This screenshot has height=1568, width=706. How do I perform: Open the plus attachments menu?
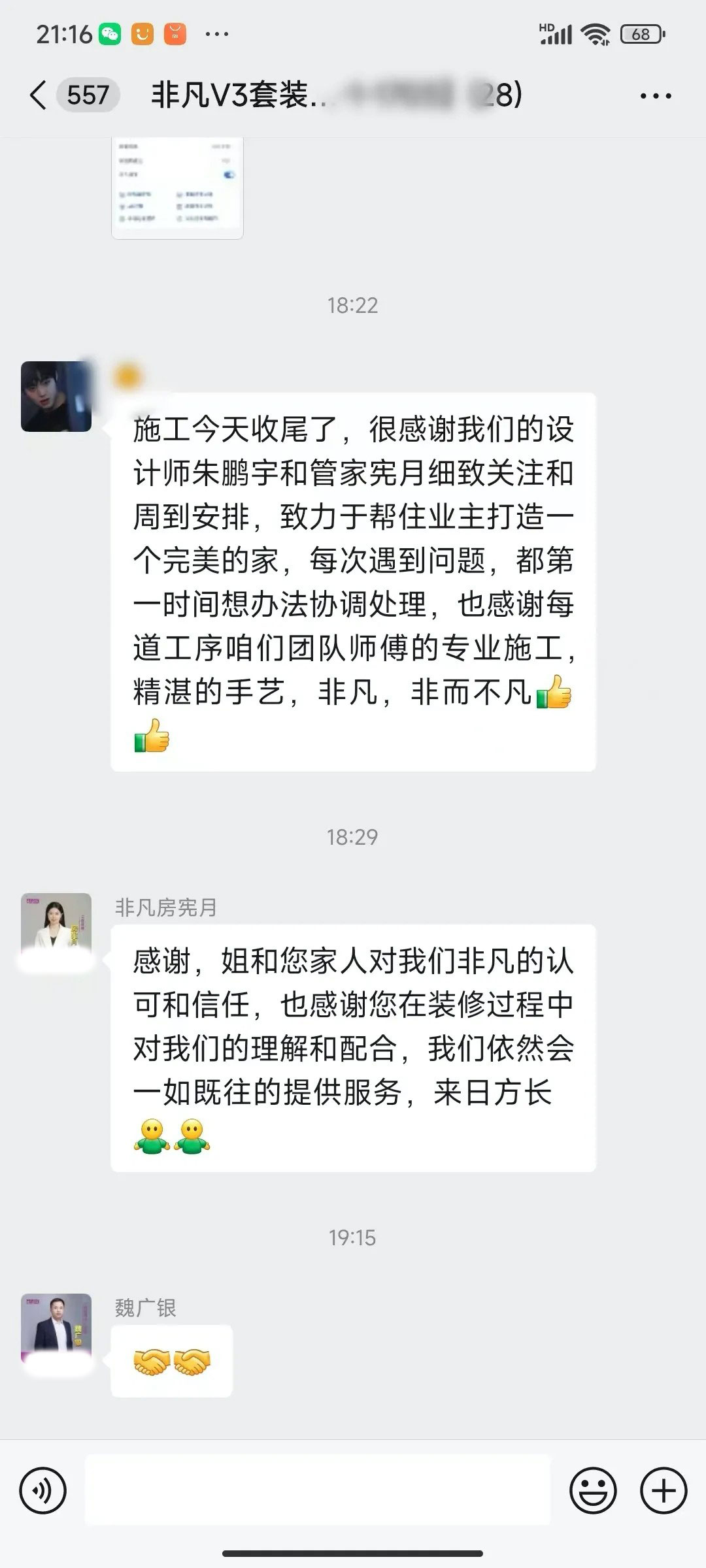pos(664,1491)
